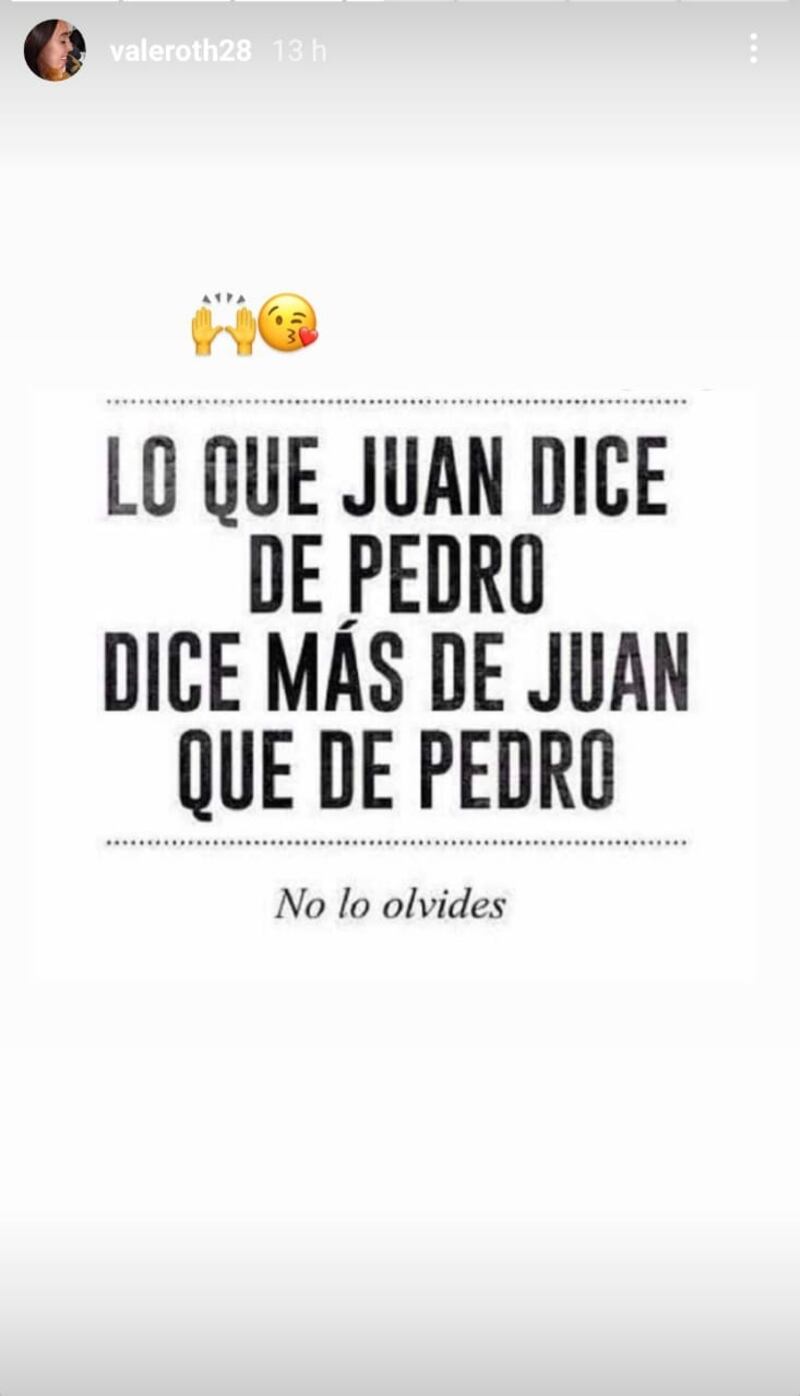Open the story overflow menu

pyautogui.click(x=753, y=48)
